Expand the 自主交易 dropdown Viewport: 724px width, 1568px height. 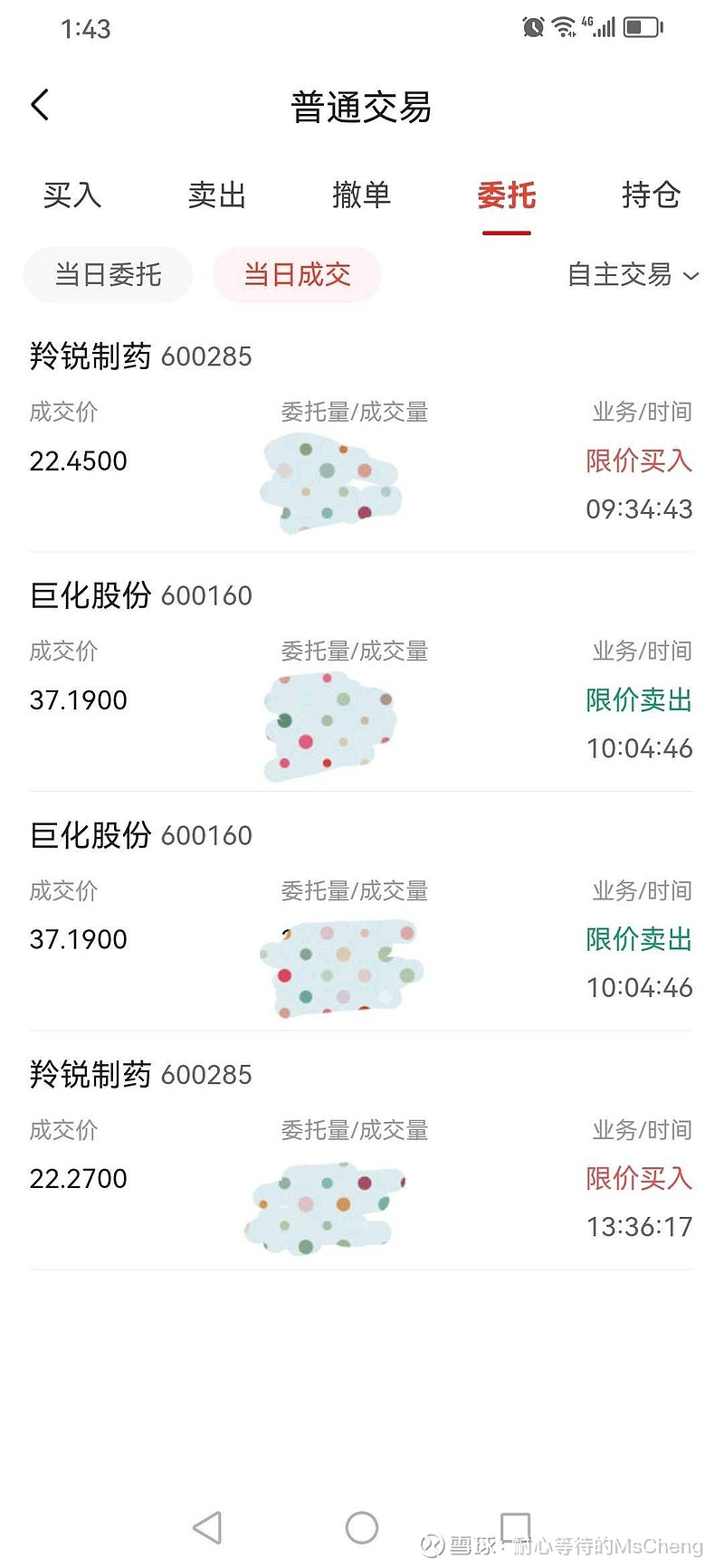[x=633, y=275]
